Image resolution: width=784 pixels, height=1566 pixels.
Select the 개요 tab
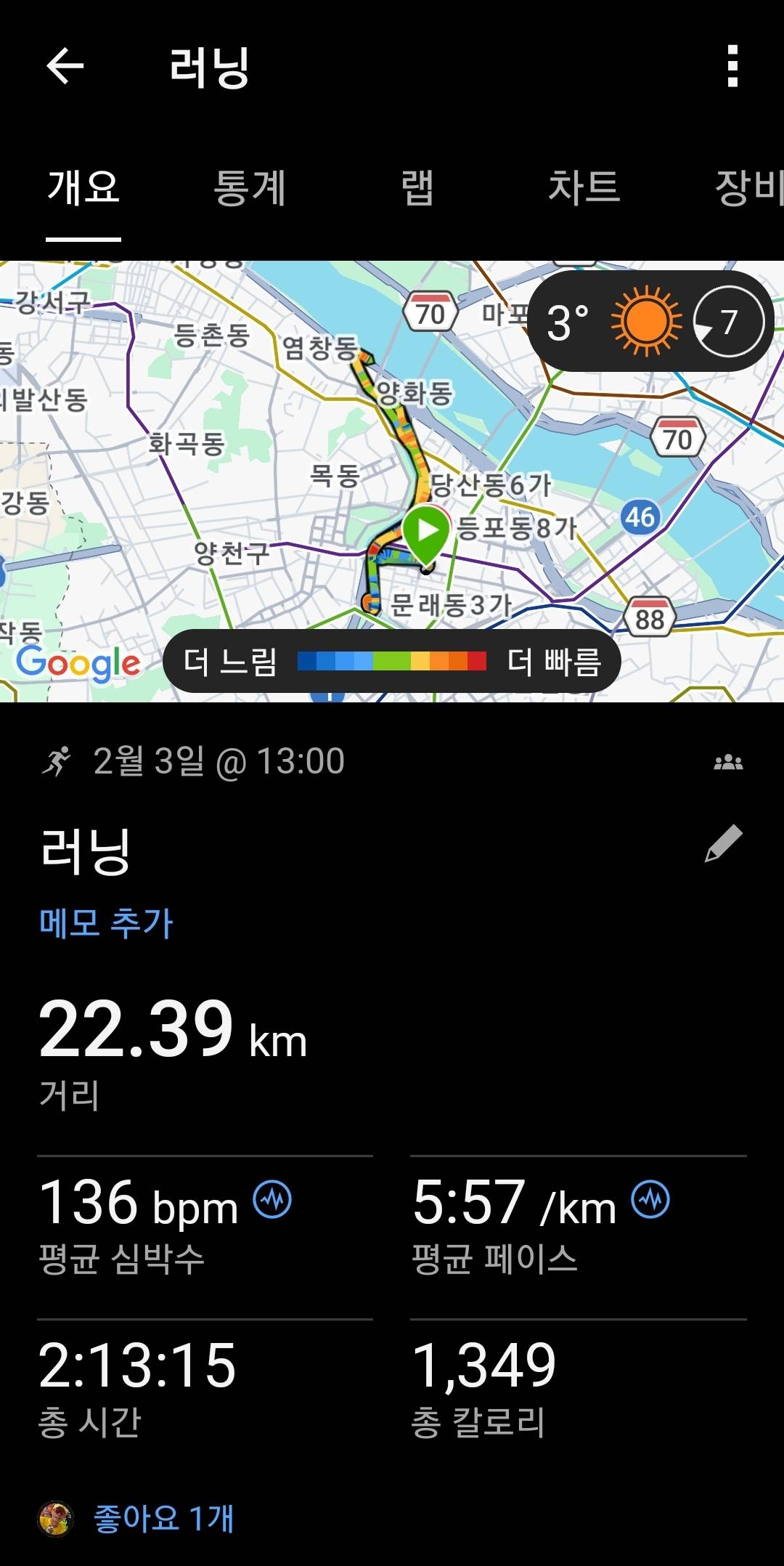pos(82,187)
